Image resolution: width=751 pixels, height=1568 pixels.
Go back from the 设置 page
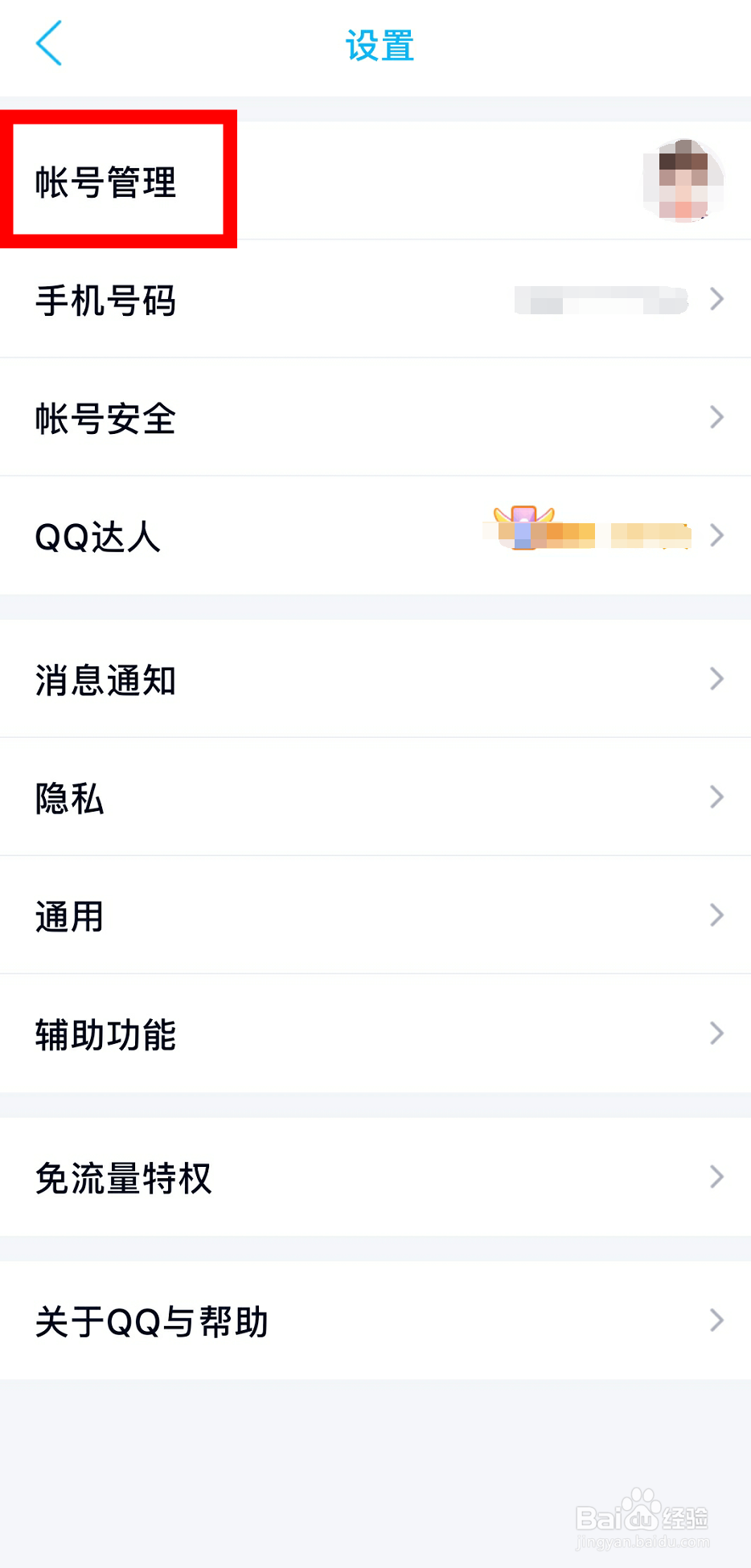click(49, 44)
